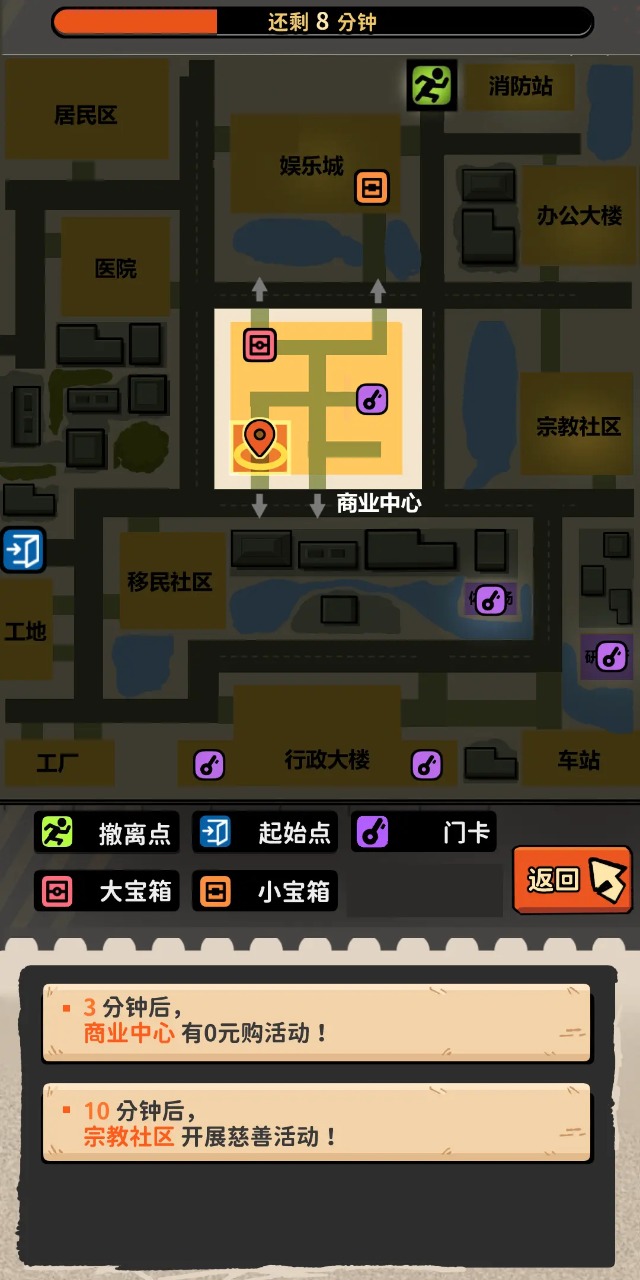The image size is (640, 1280).
Task: Tap the 行政大楼 building
Action: (x=327, y=760)
